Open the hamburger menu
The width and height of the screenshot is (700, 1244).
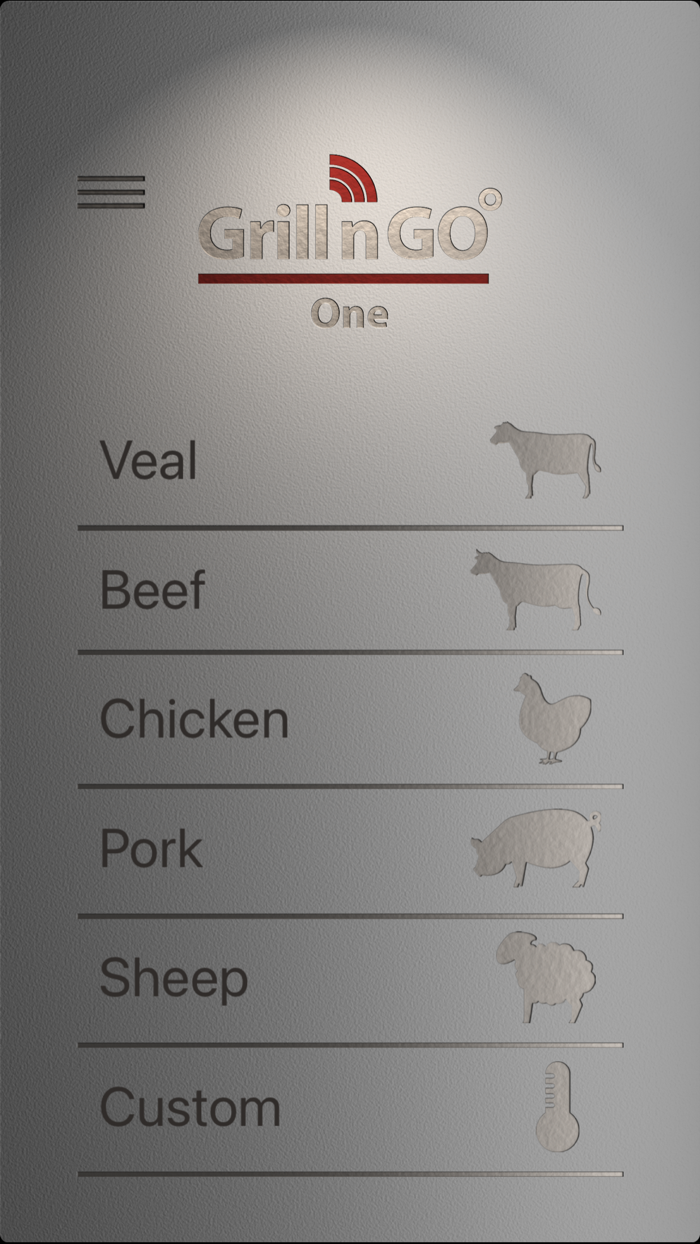coord(111,191)
